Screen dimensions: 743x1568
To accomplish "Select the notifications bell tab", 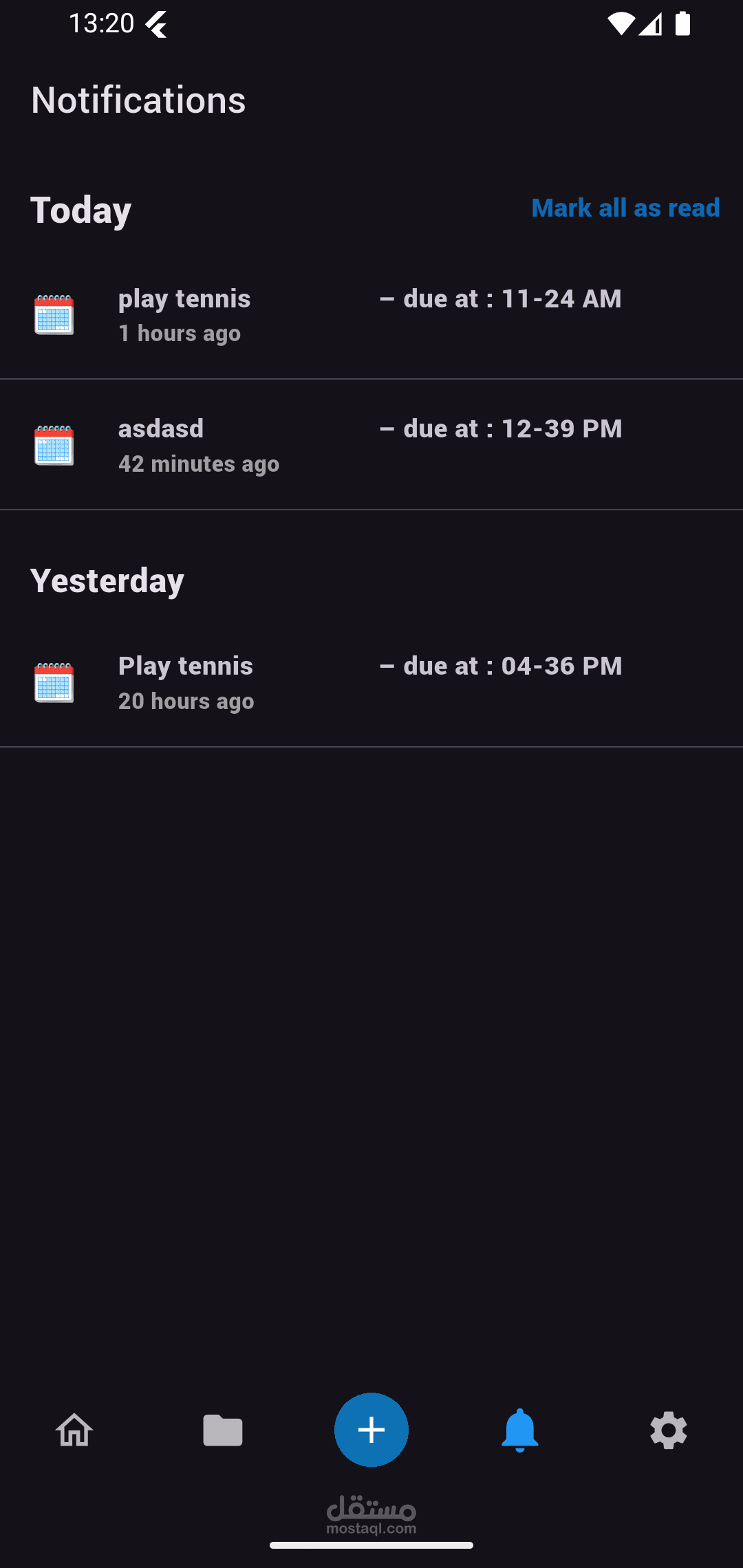I will click(520, 1430).
